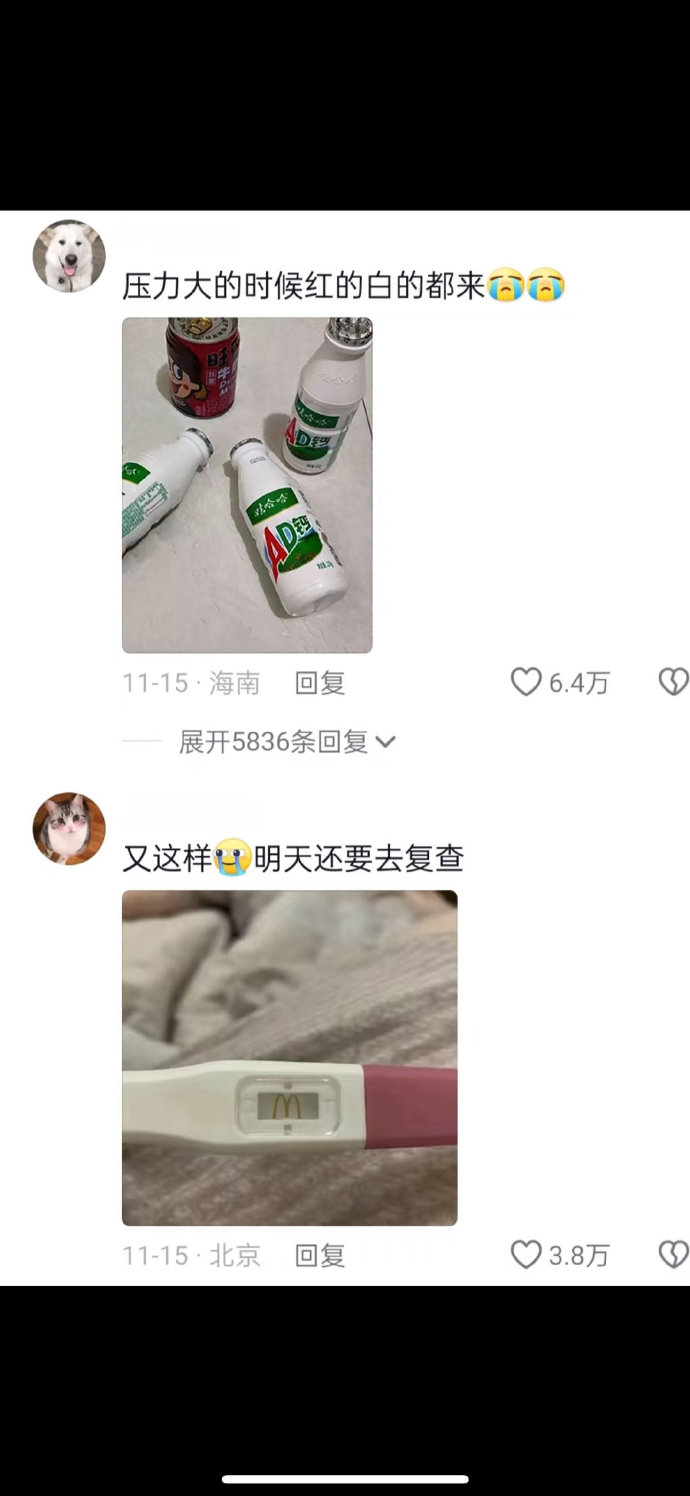The width and height of the screenshot is (690, 1496).
Task: Open the test stick photo
Action: tap(289, 1057)
